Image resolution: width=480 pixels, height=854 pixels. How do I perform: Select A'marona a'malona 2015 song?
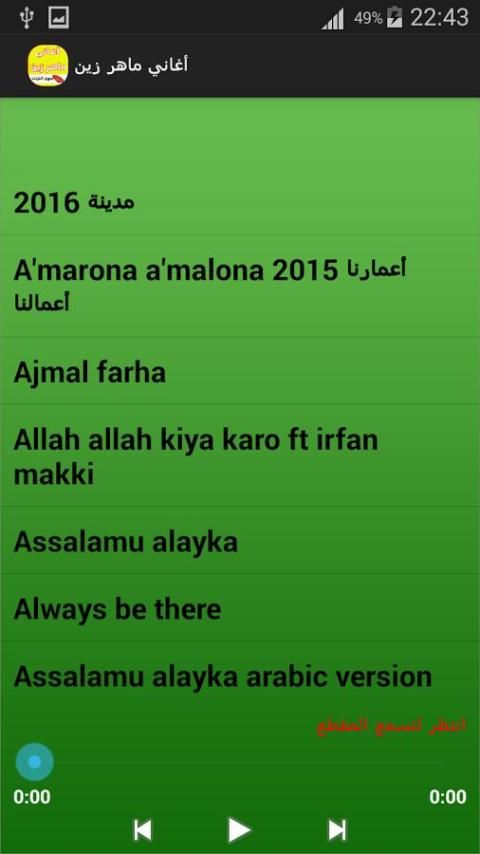pos(240,286)
